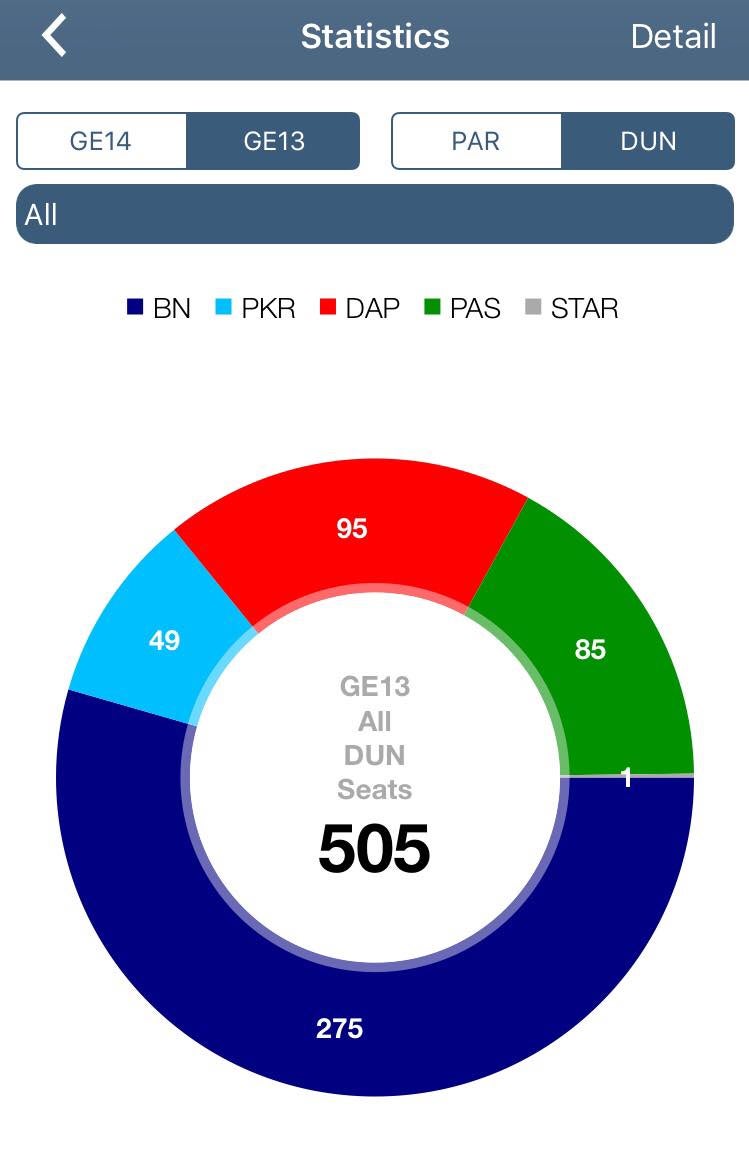
Task: Select the DUN segment
Action: pyautogui.click(x=648, y=141)
